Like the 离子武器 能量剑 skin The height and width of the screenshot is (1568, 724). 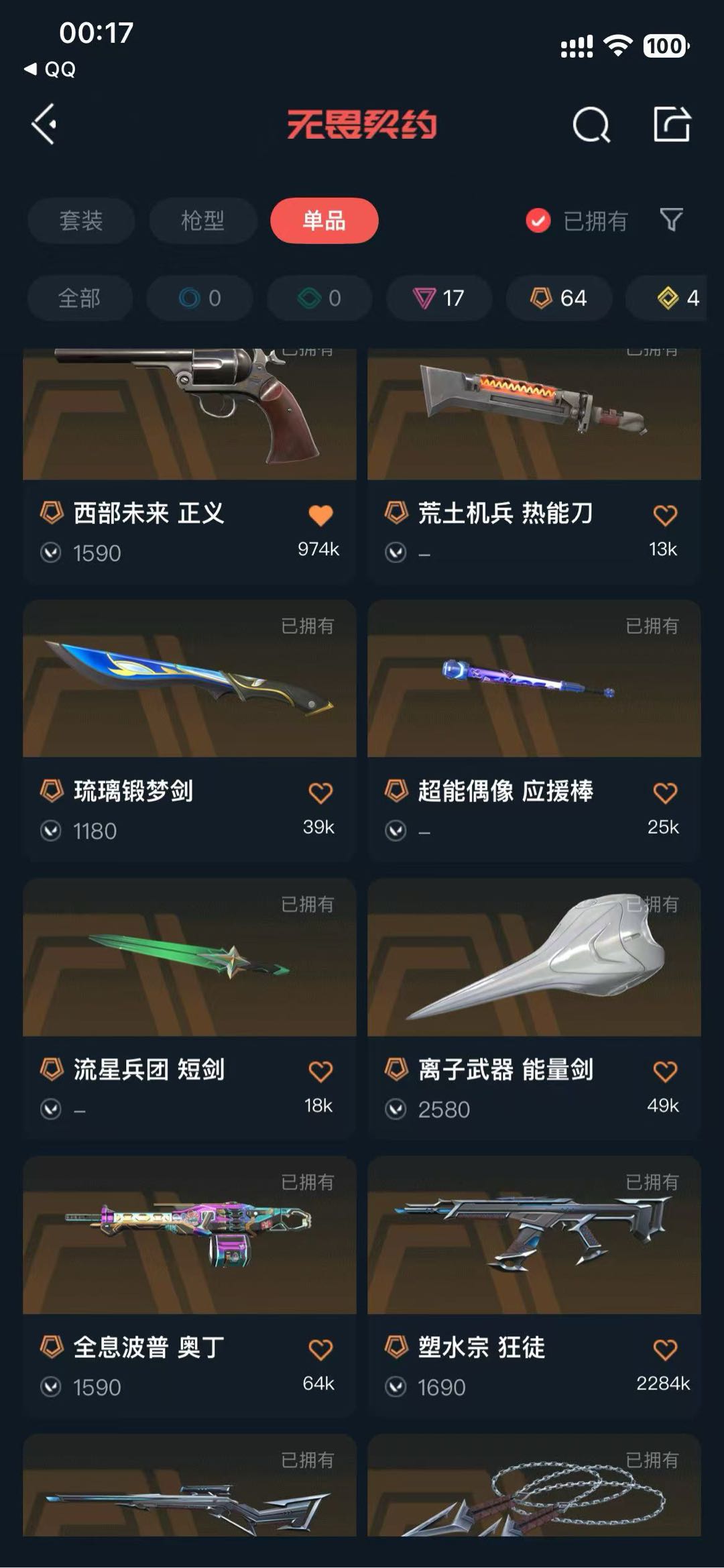tap(665, 1072)
